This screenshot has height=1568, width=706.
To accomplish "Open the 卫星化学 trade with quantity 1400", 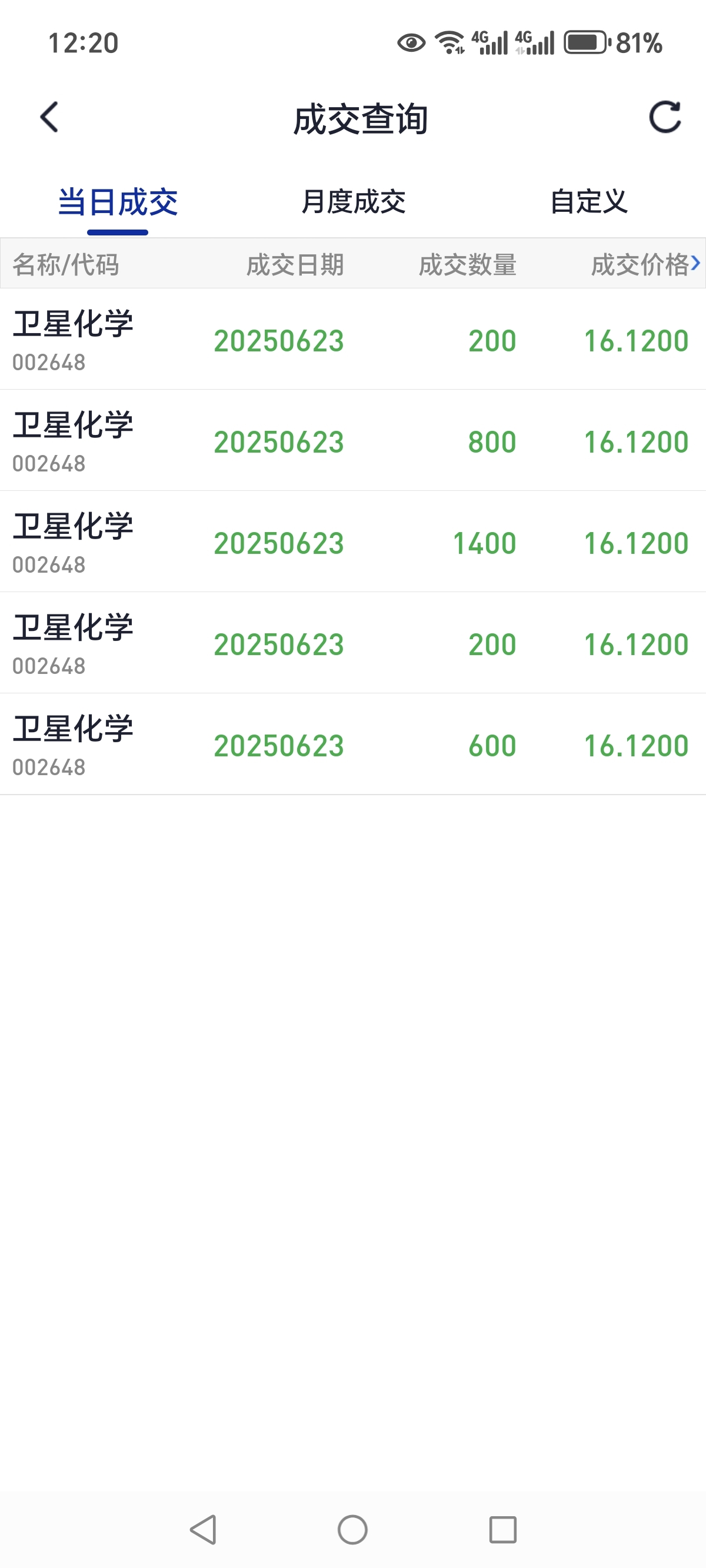I will pos(353,542).
